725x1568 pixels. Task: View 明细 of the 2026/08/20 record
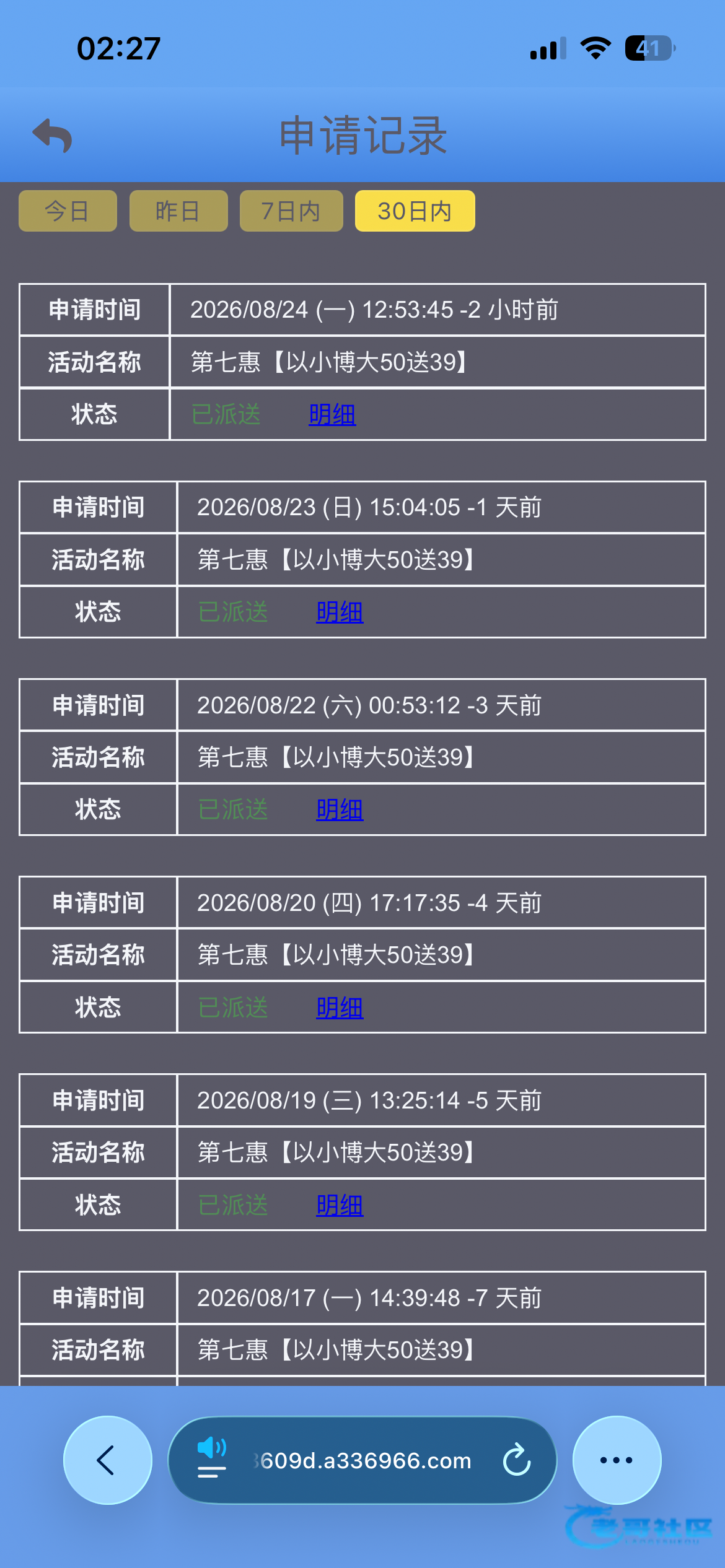pos(340,1008)
